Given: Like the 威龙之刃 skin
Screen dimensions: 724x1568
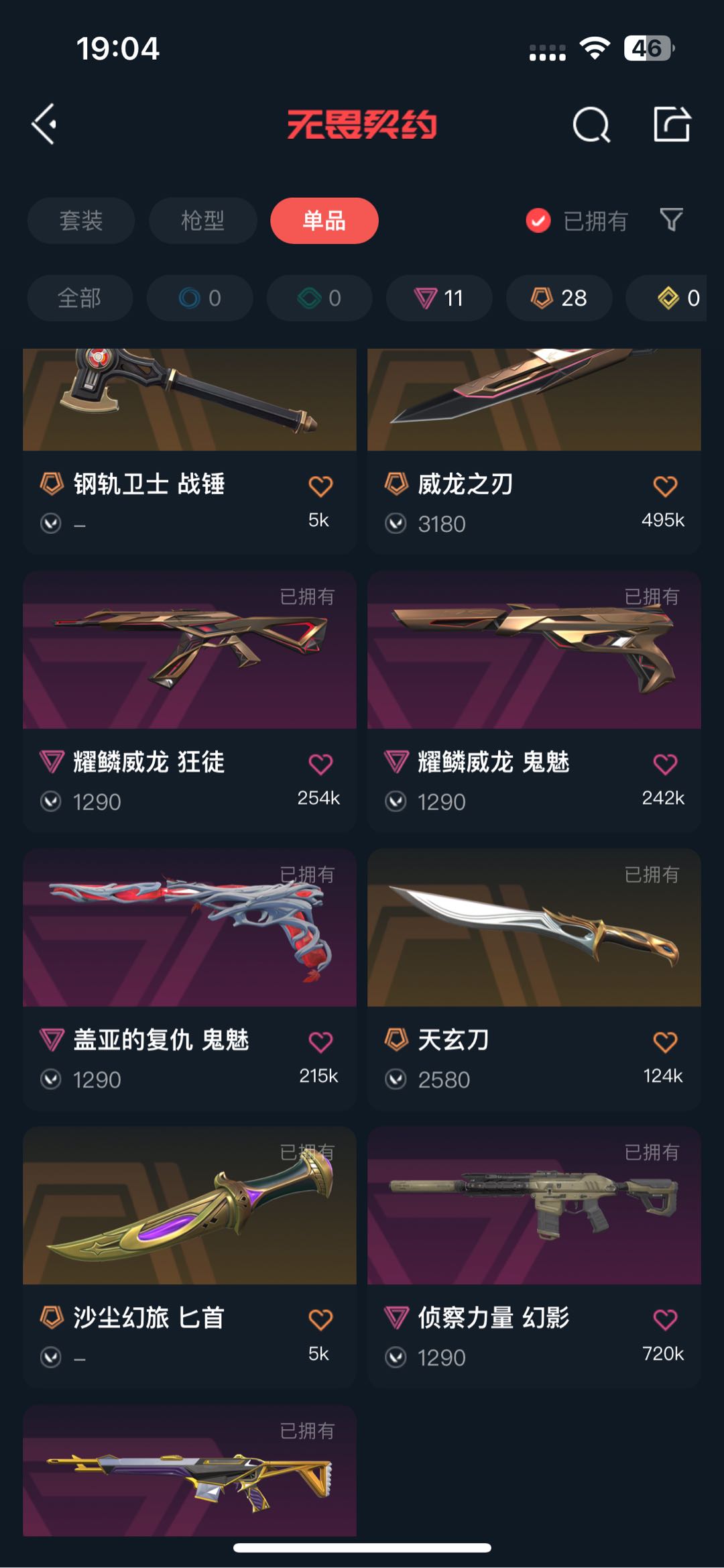Looking at the screenshot, I should pyautogui.click(x=665, y=486).
